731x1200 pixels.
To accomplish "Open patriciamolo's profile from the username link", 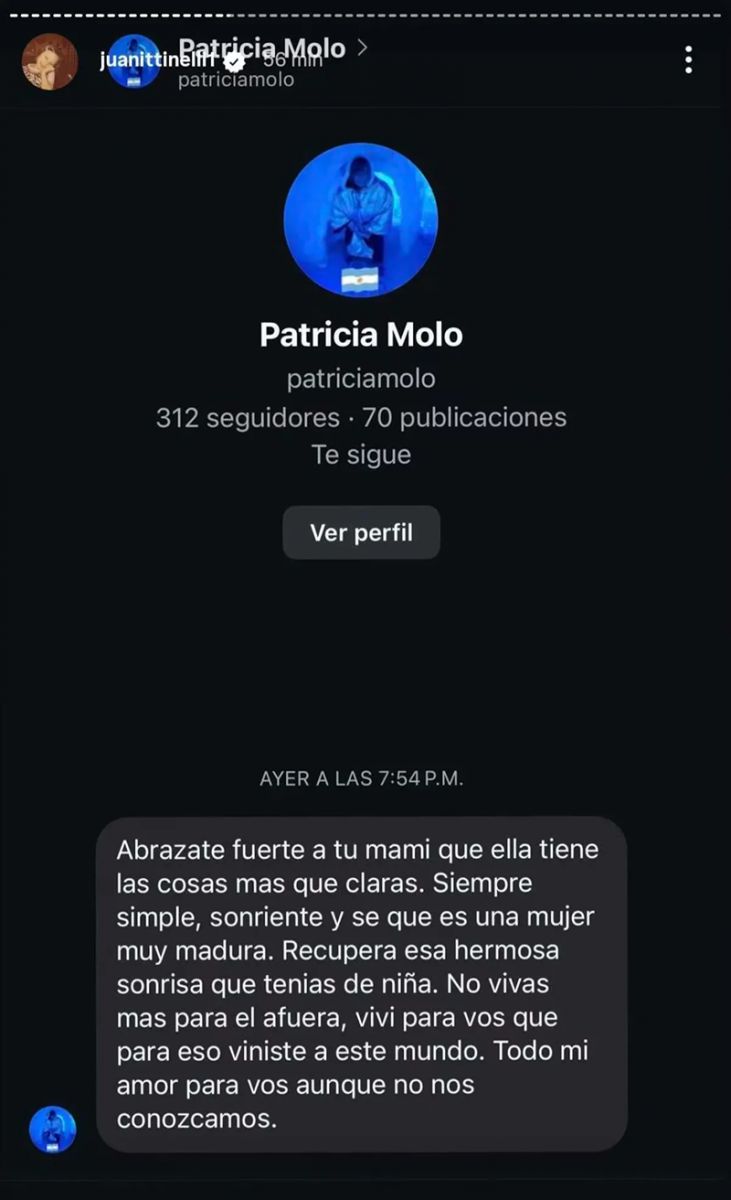I will coord(361,378).
